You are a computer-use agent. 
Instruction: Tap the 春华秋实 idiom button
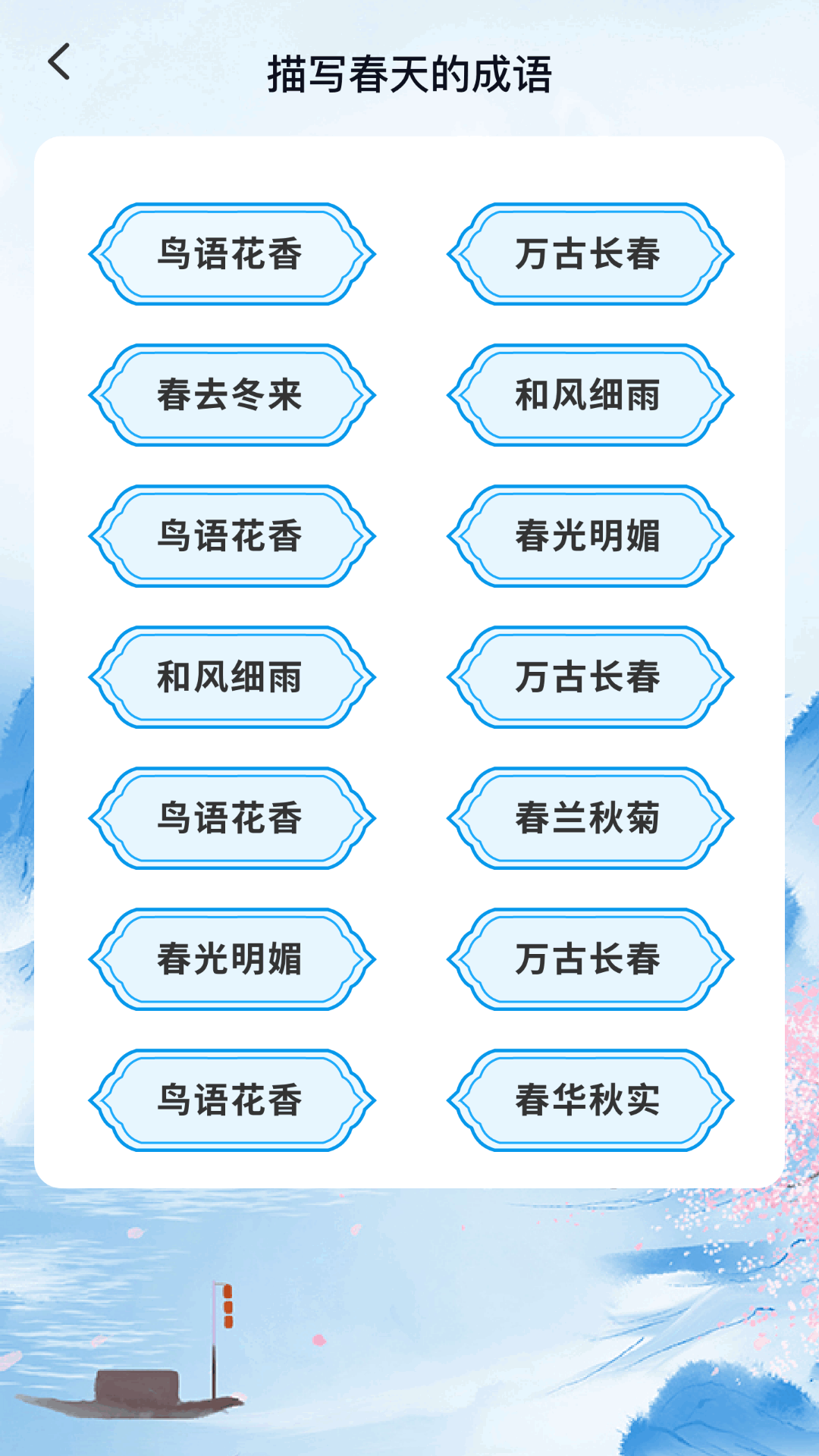(x=589, y=1100)
